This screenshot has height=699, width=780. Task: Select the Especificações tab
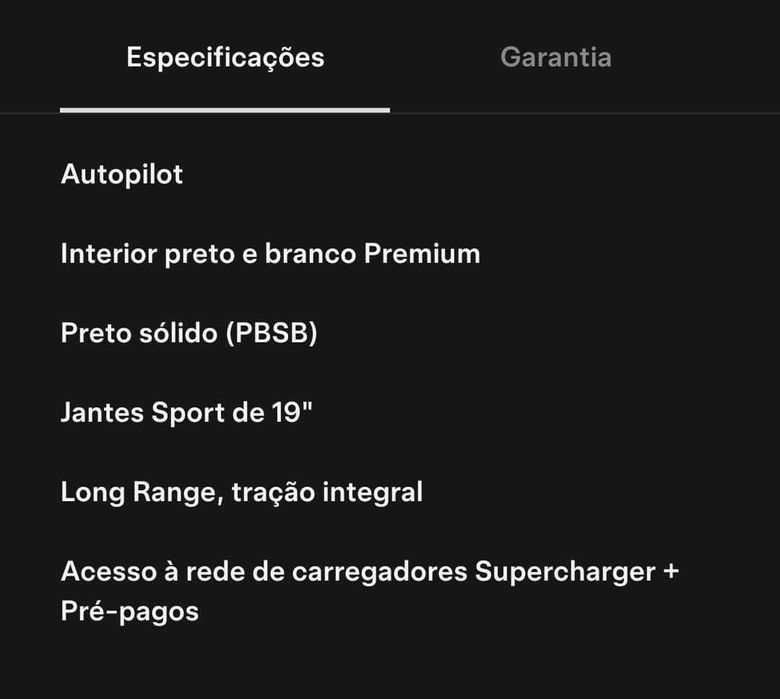[x=225, y=57]
